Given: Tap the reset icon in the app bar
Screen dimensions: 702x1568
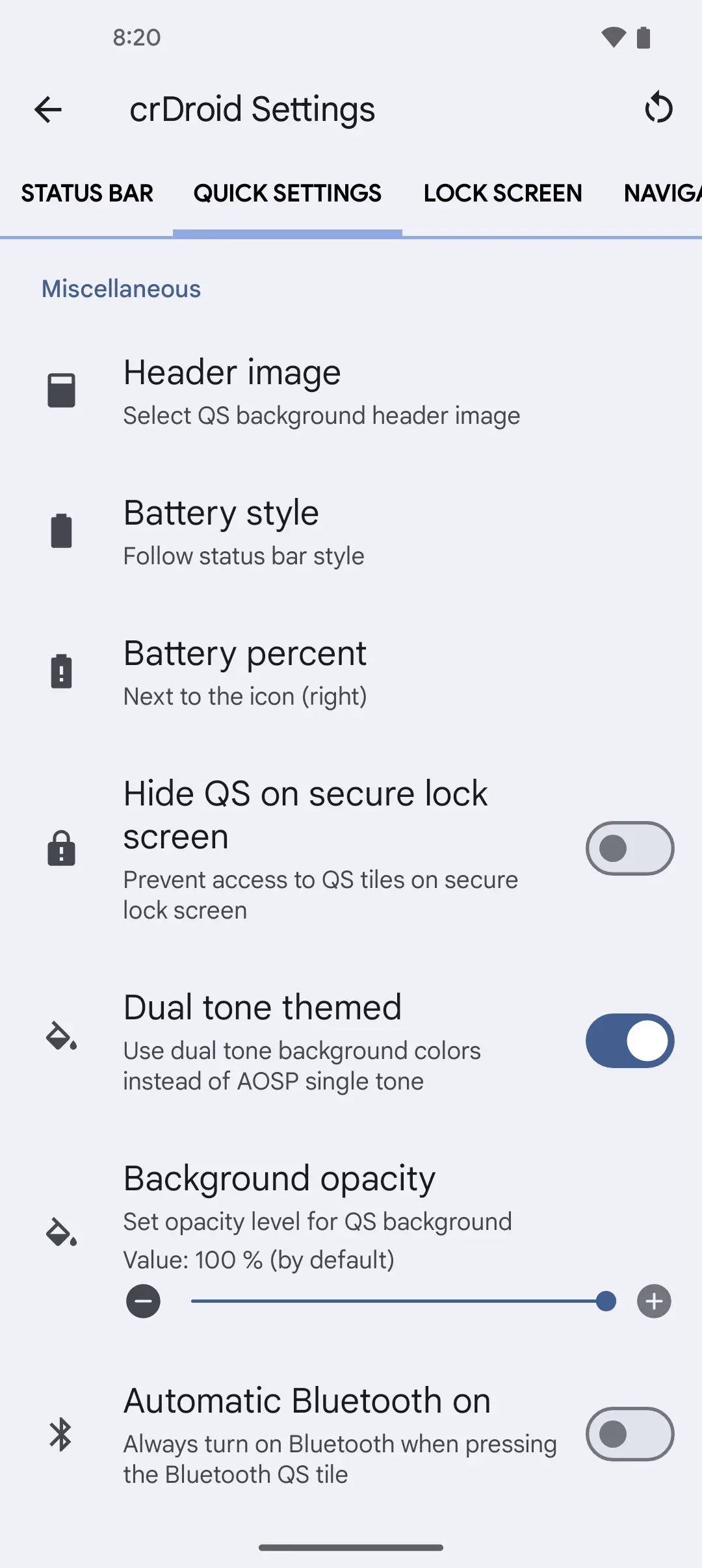Looking at the screenshot, I should coord(658,108).
